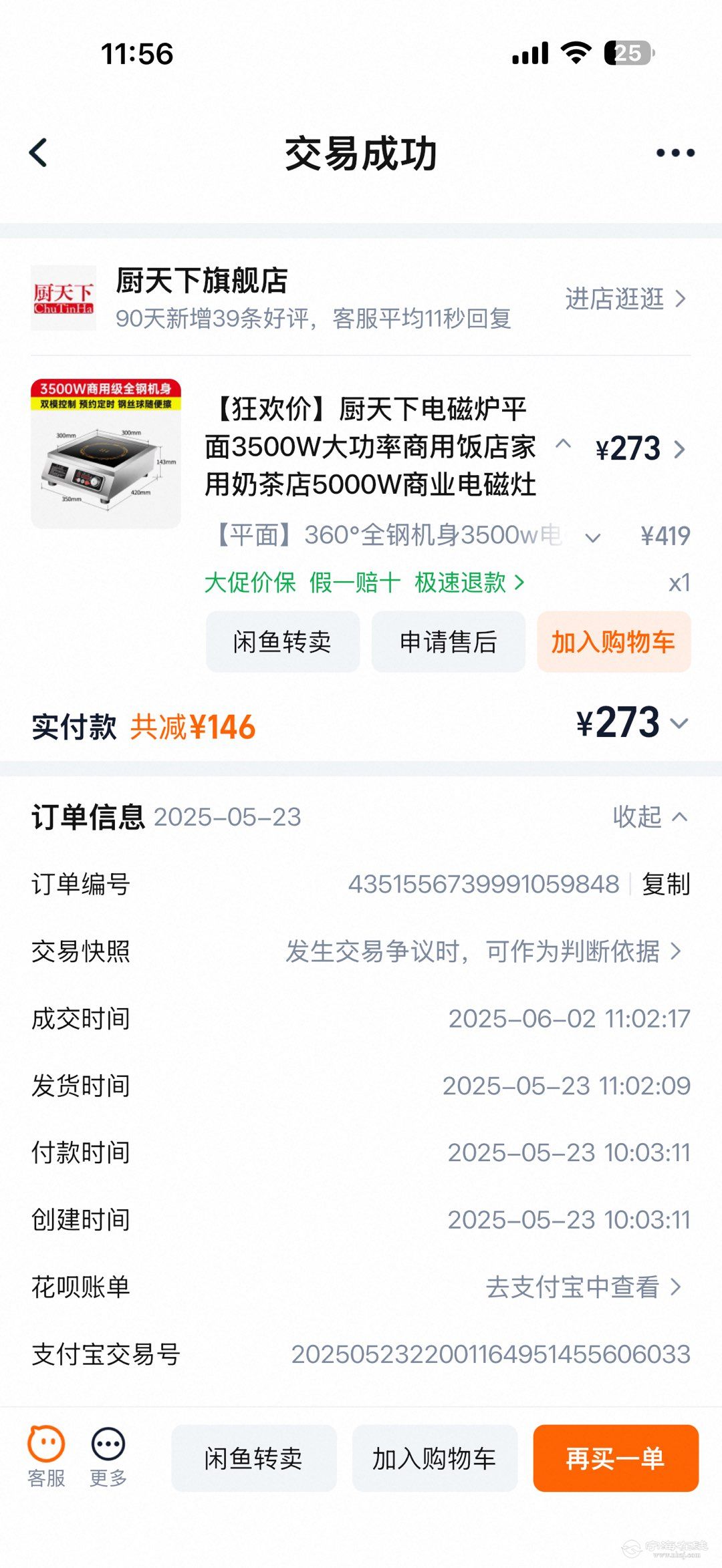
Task: Tap 闲鱼转卖 beside the 申请售后 button
Action: (x=282, y=642)
